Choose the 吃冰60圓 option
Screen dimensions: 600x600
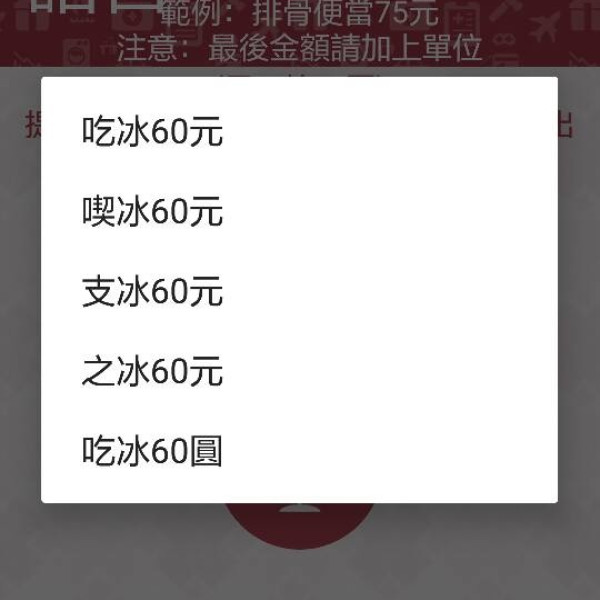(x=152, y=452)
